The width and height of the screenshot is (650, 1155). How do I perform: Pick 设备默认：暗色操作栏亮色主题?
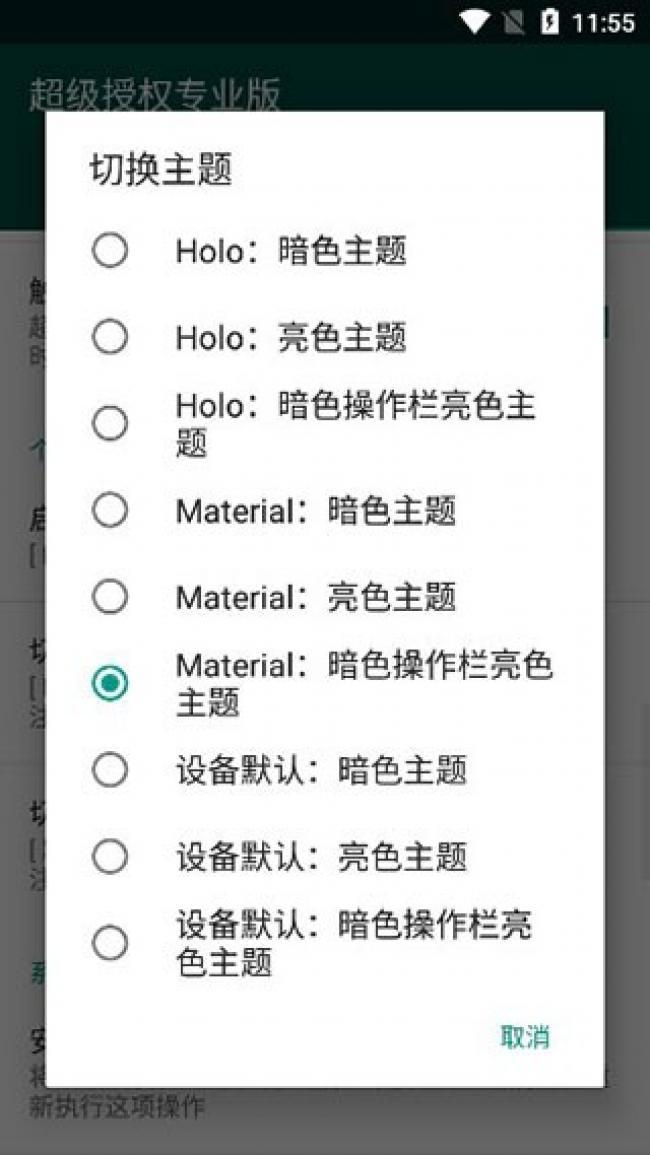pyautogui.click(x=324, y=943)
